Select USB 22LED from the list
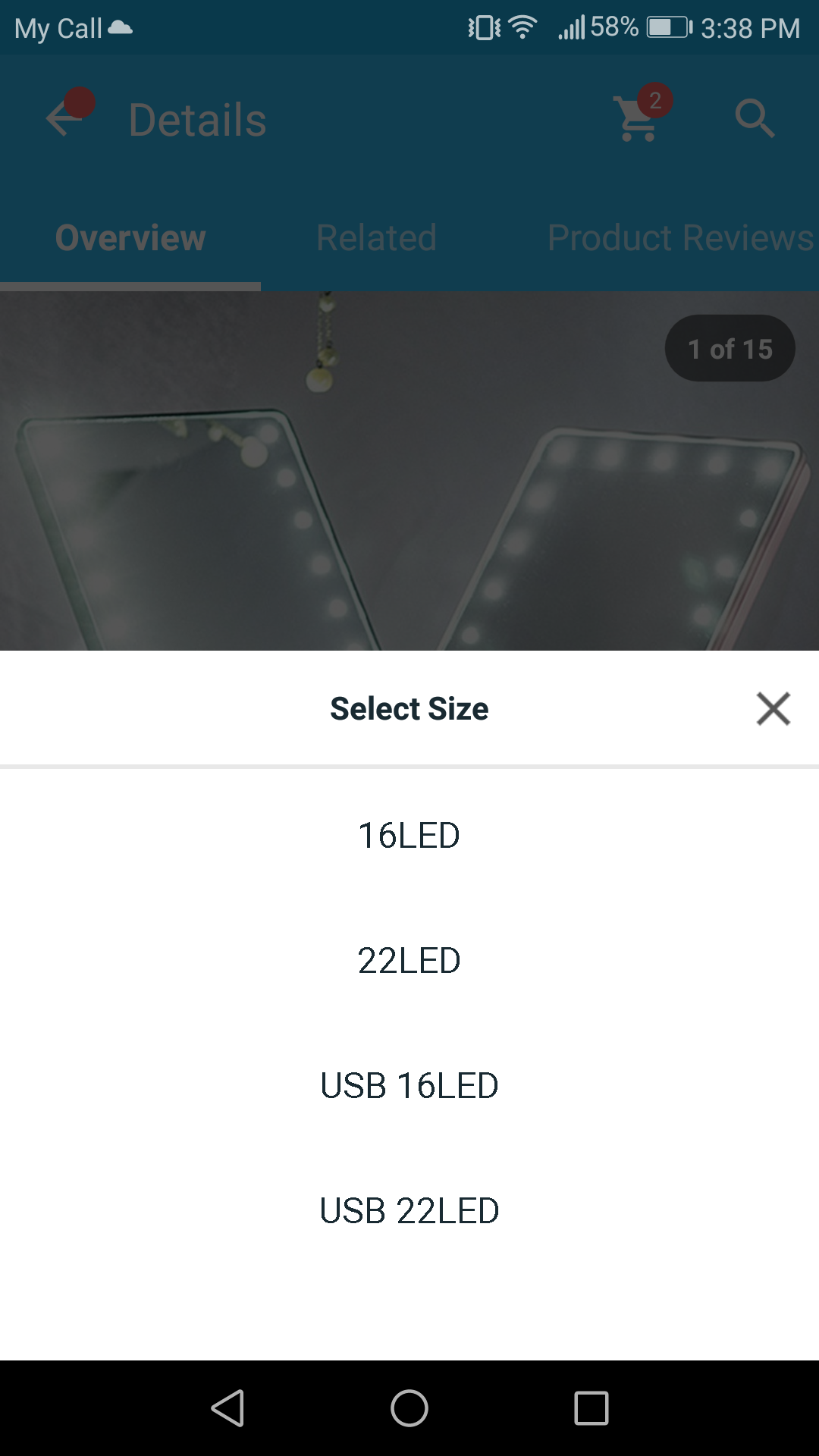 pyautogui.click(x=409, y=1211)
